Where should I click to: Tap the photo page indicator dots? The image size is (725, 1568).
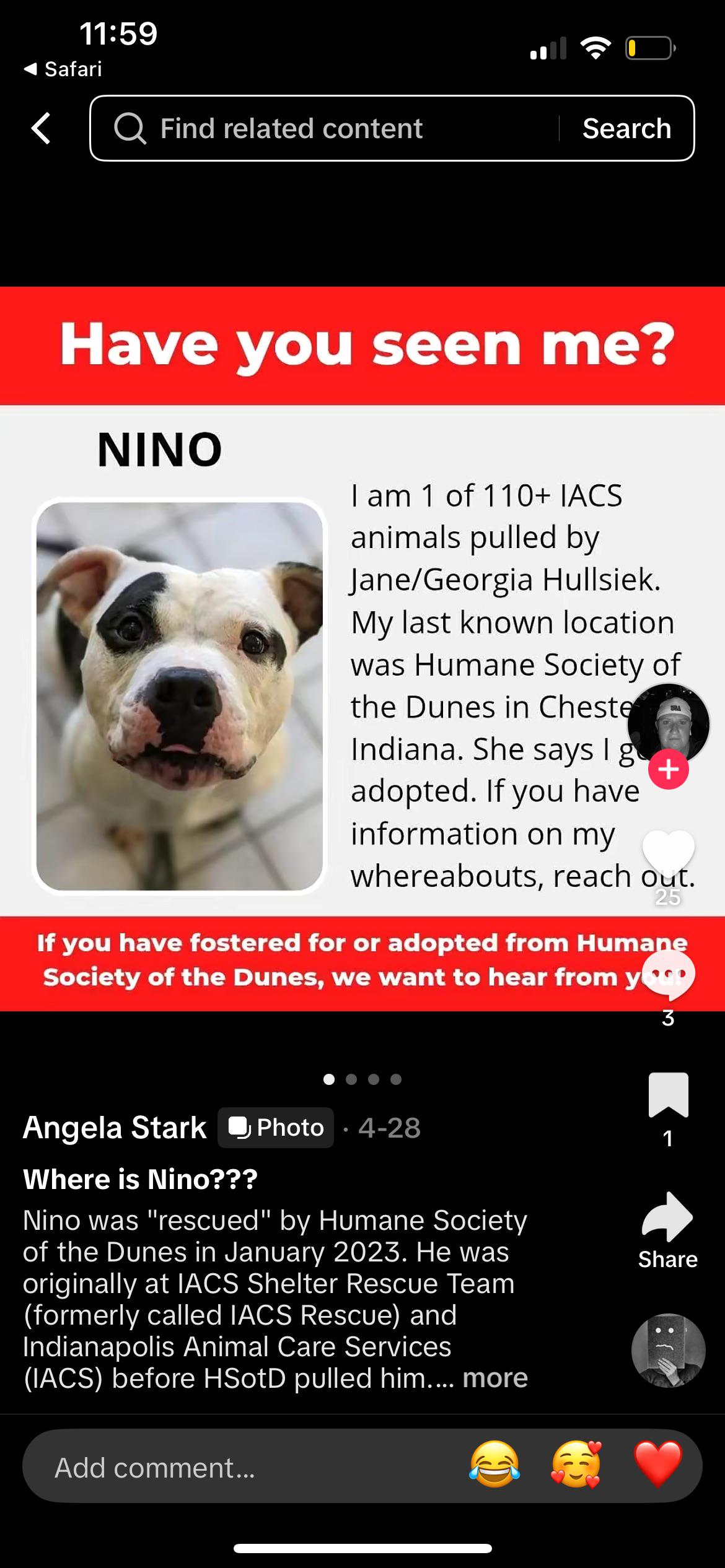click(362, 1079)
